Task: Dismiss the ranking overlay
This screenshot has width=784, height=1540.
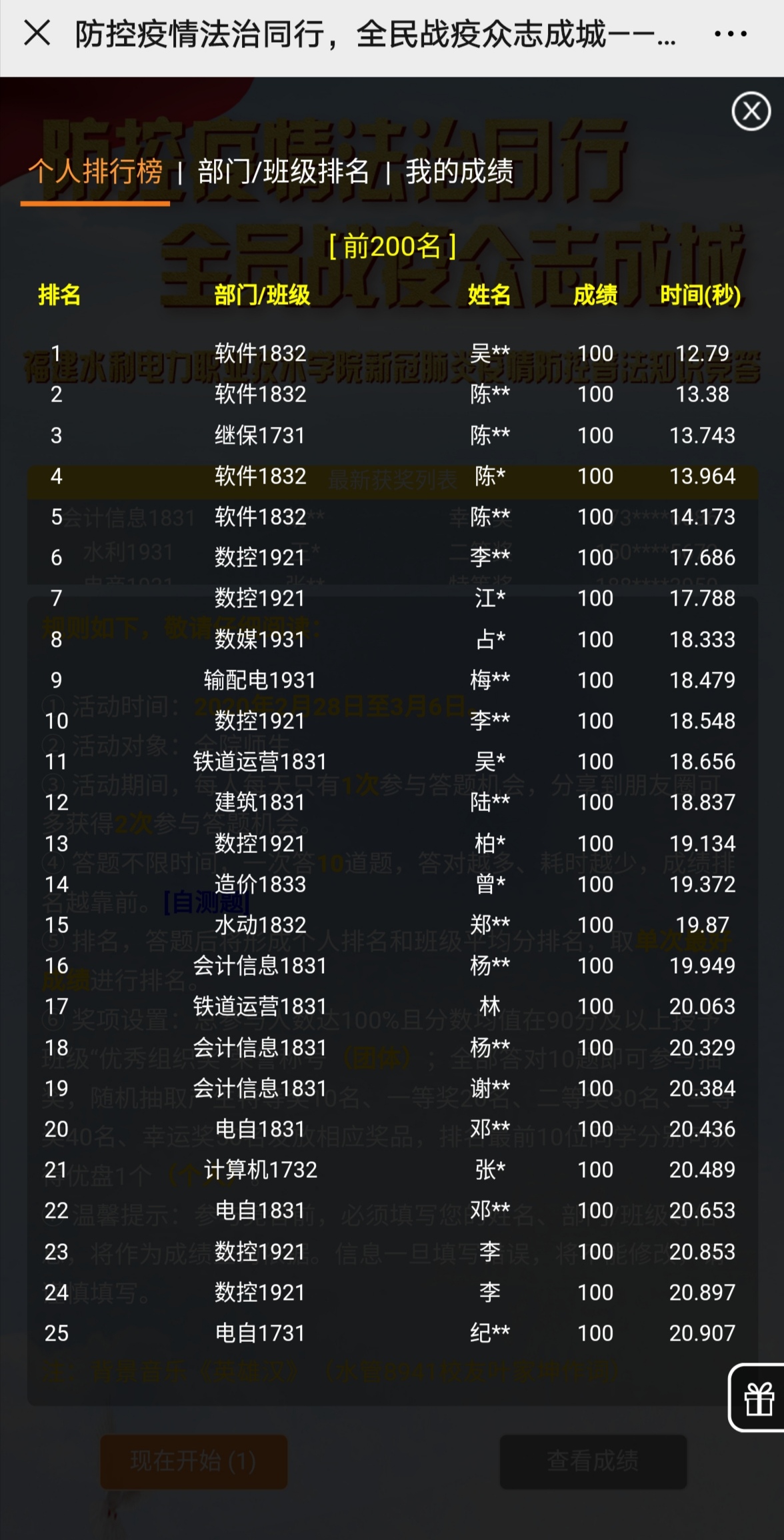Action: click(751, 111)
